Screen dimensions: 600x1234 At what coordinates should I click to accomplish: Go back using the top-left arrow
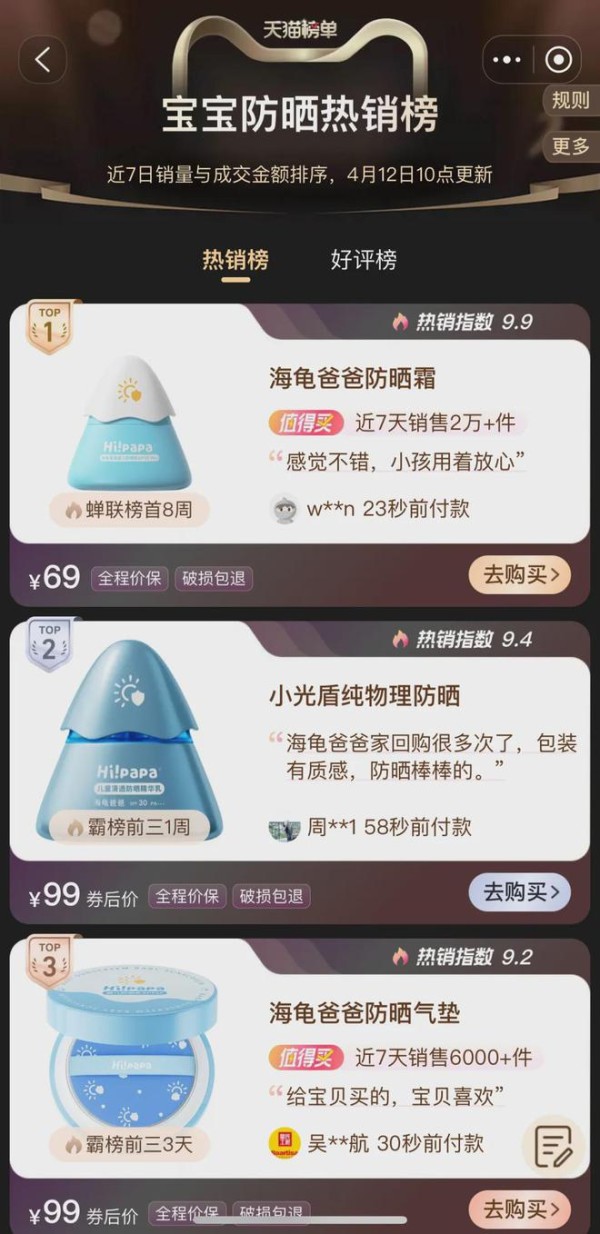42,60
